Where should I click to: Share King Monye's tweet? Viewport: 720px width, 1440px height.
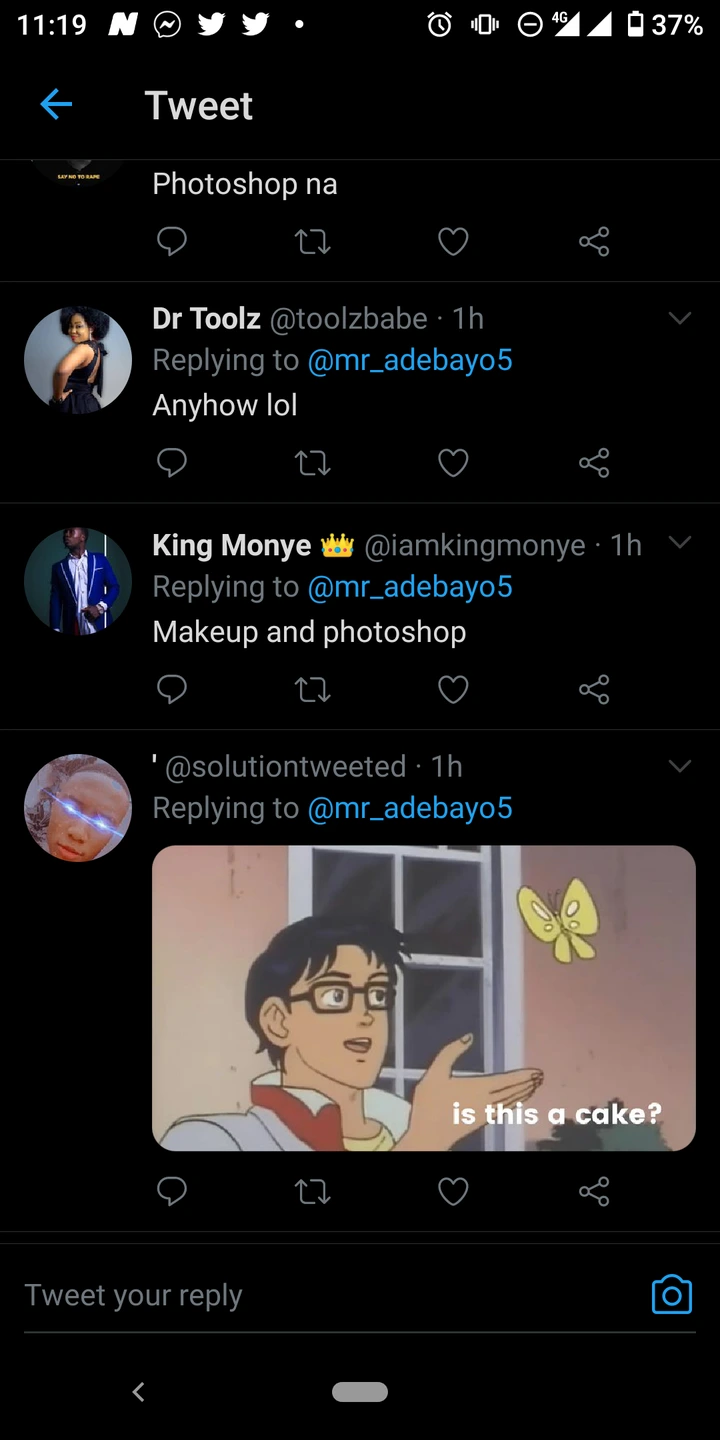click(594, 689)
